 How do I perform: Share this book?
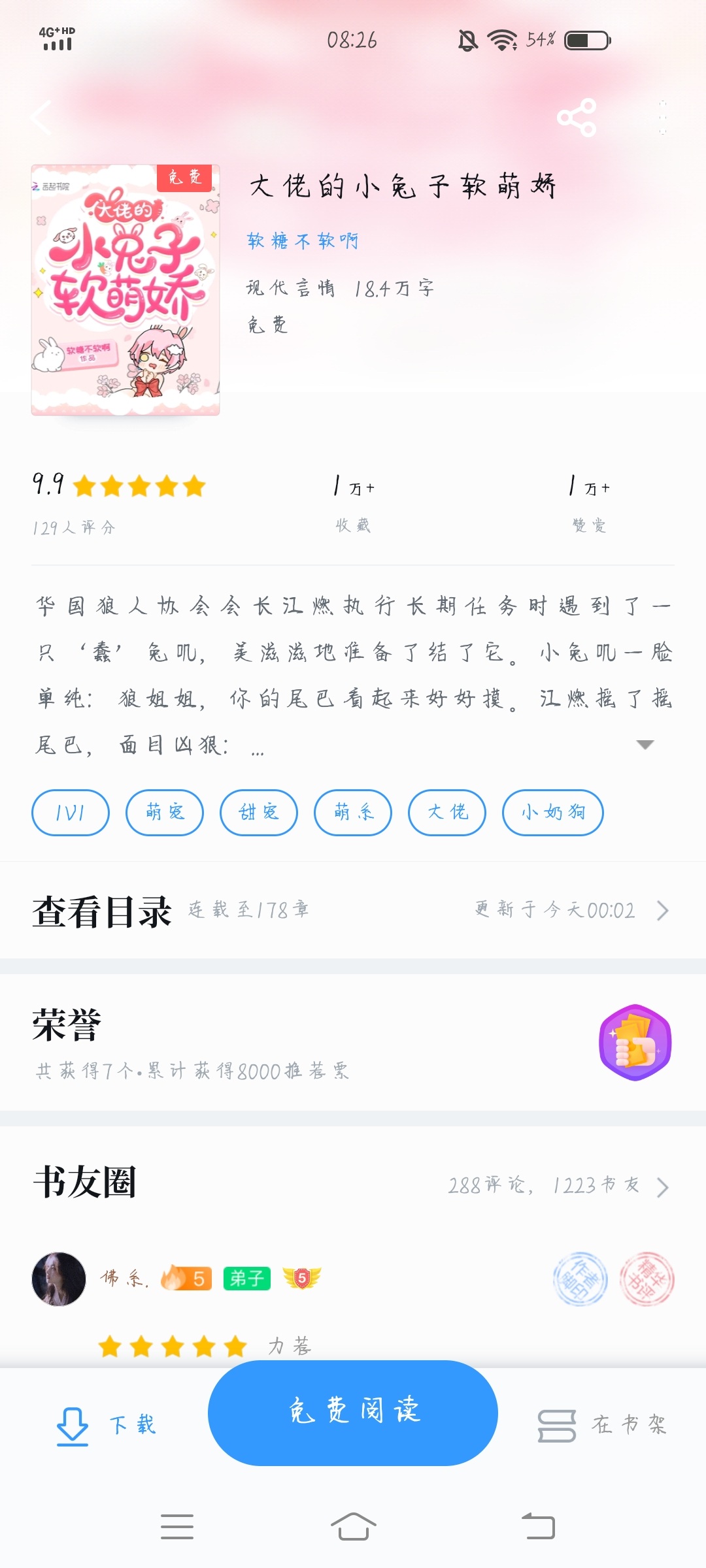[577, 118]
